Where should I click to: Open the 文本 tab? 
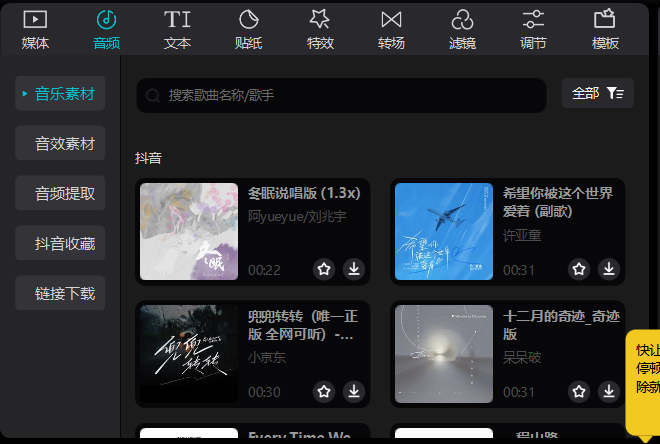177,29
